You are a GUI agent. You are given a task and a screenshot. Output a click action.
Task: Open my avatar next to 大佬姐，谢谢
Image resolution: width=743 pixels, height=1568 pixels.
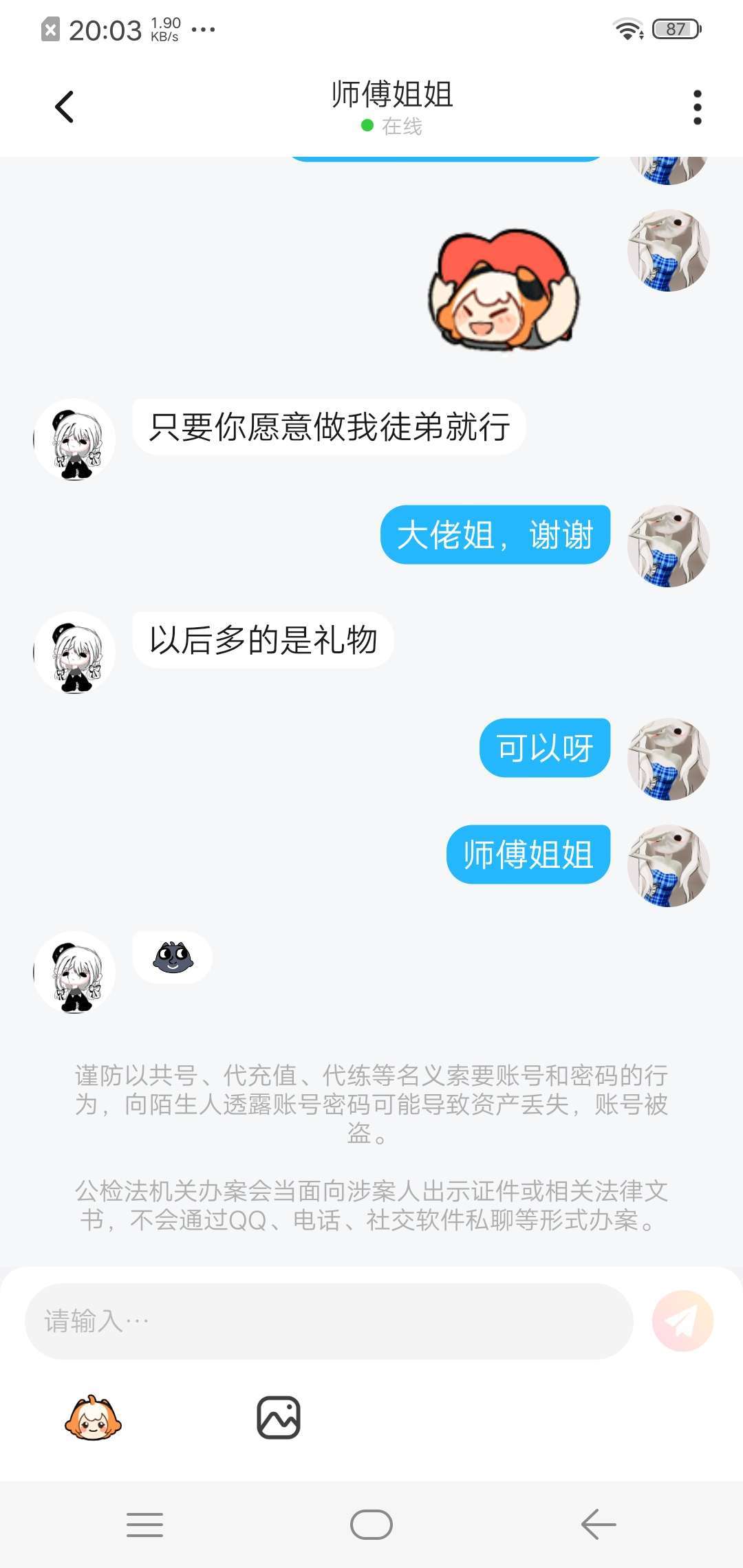click(668, 546)
